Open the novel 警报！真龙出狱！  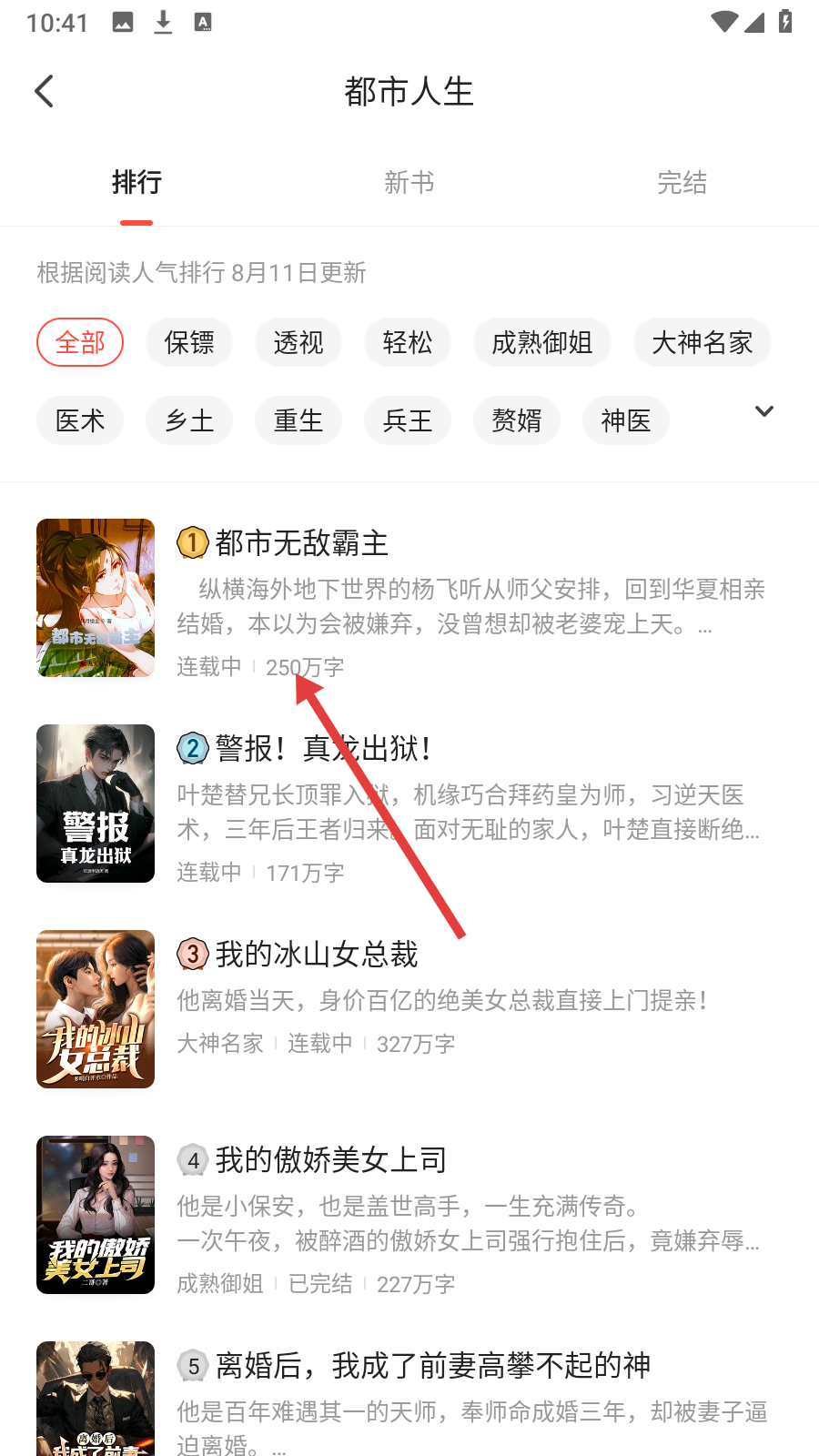[x=409, y=804]
